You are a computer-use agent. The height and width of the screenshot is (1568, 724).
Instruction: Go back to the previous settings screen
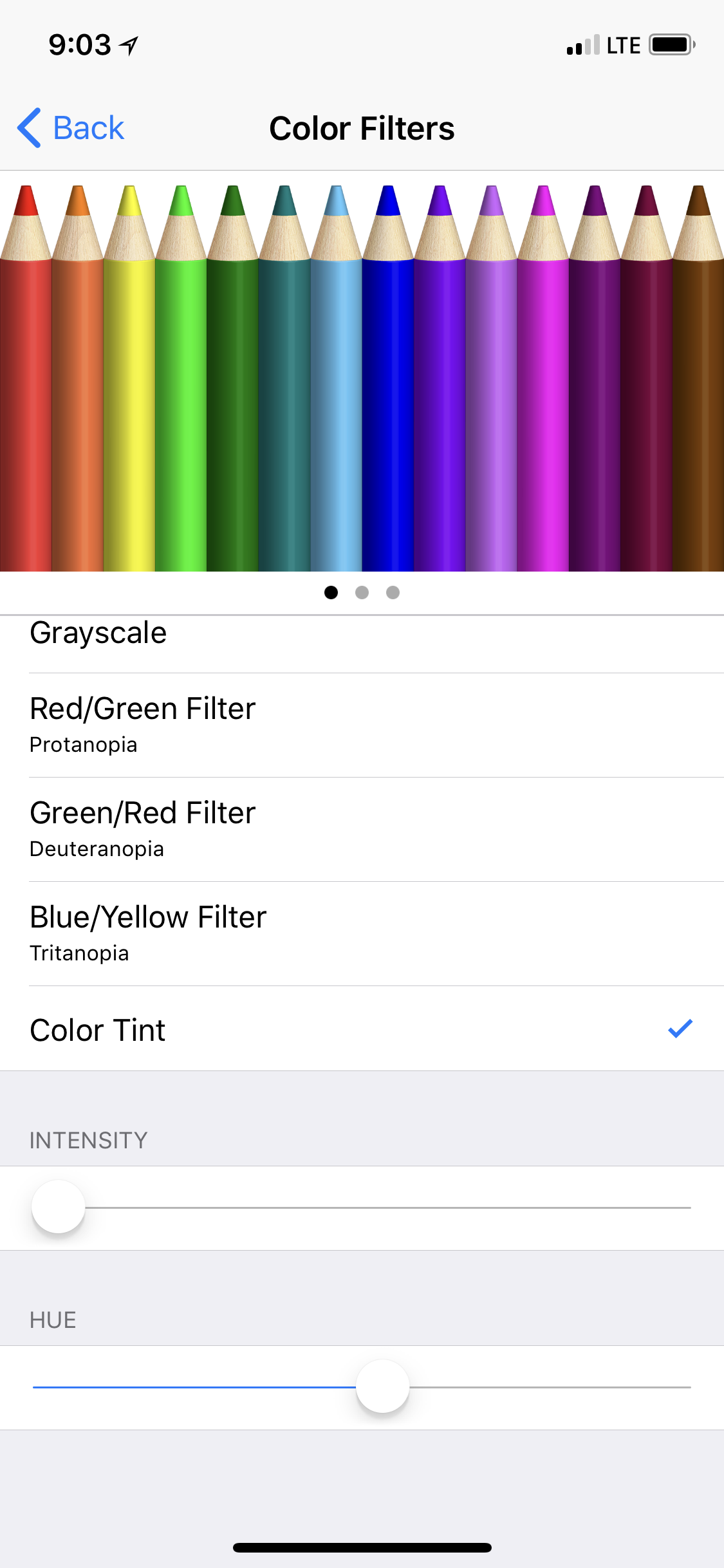(x=71, y=128)
